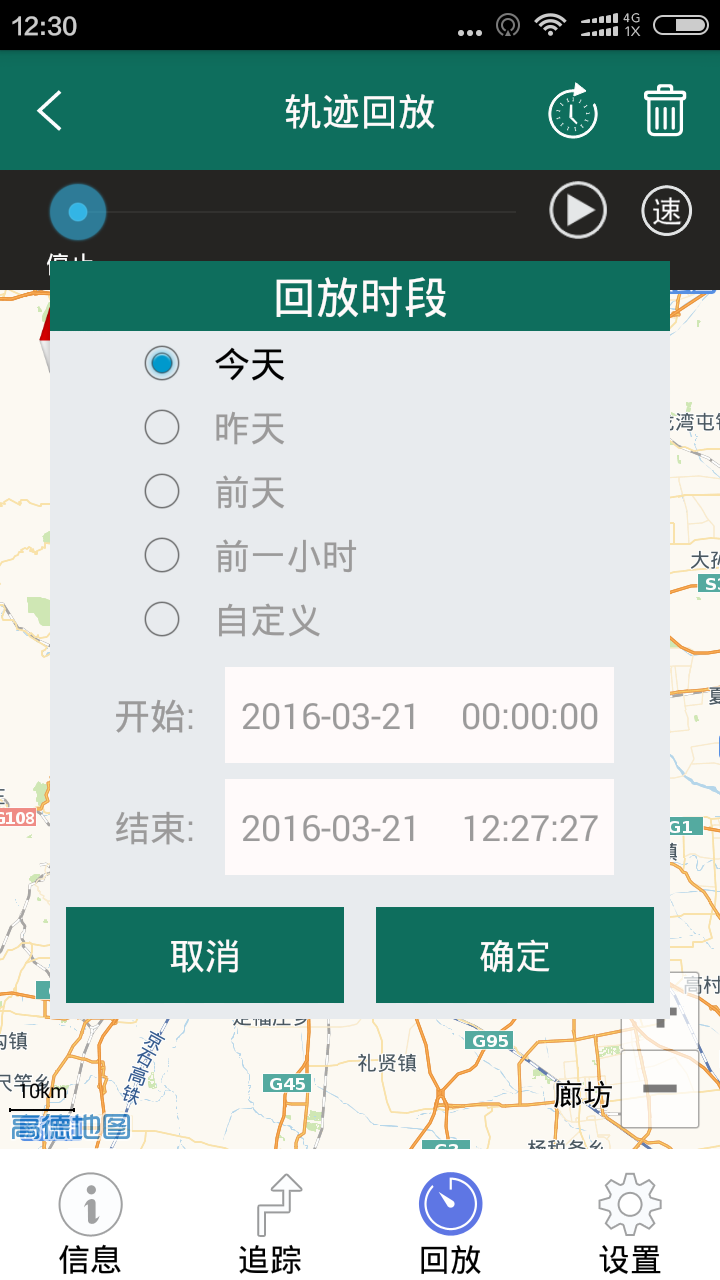Open the 结束 end time field
The height and width of the screenshot is (1280, 720).
tap(419, 828)
